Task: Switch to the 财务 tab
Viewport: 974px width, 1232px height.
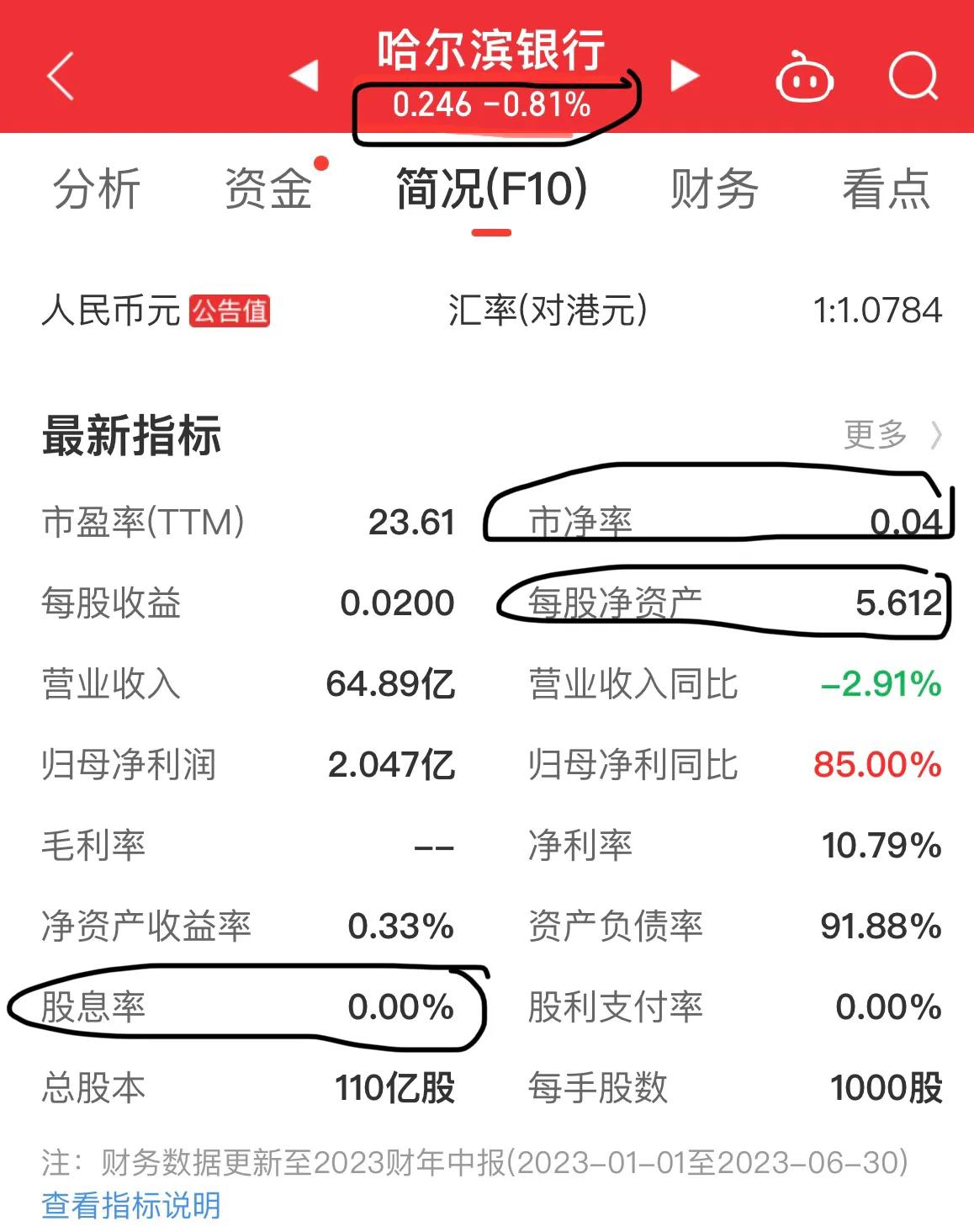Action: point(714,190)
